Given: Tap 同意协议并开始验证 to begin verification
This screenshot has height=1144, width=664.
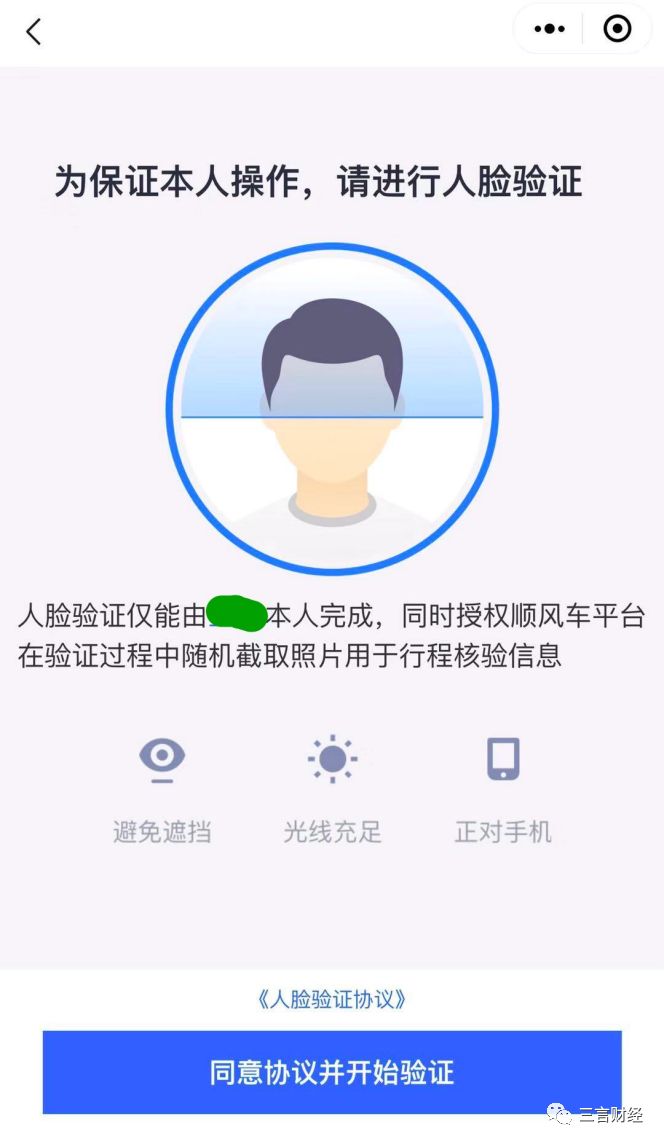Looking at the screenshot, I should [x=332, y=1073].
